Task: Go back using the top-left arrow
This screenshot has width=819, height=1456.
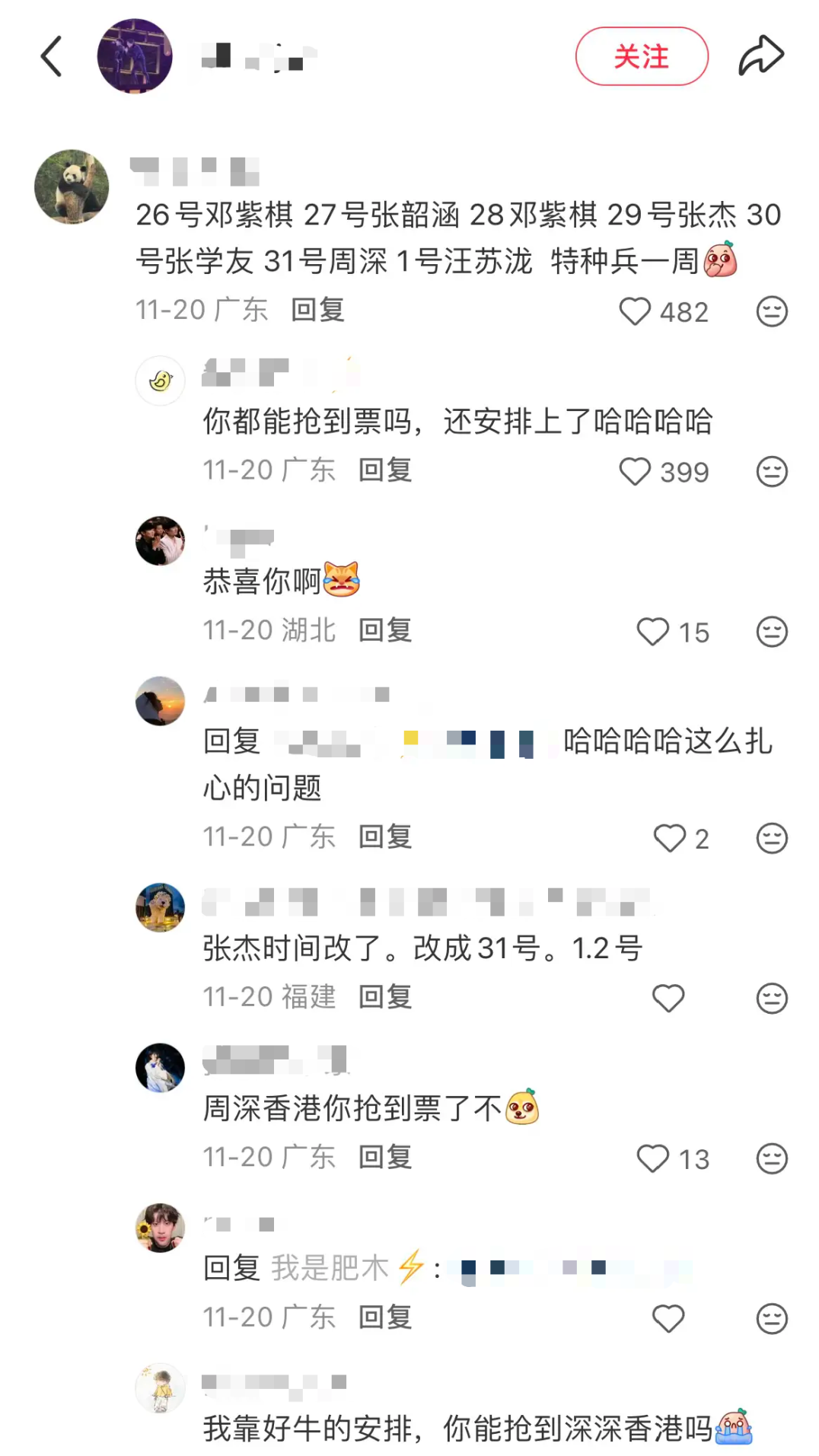Action: pos(52,56)
